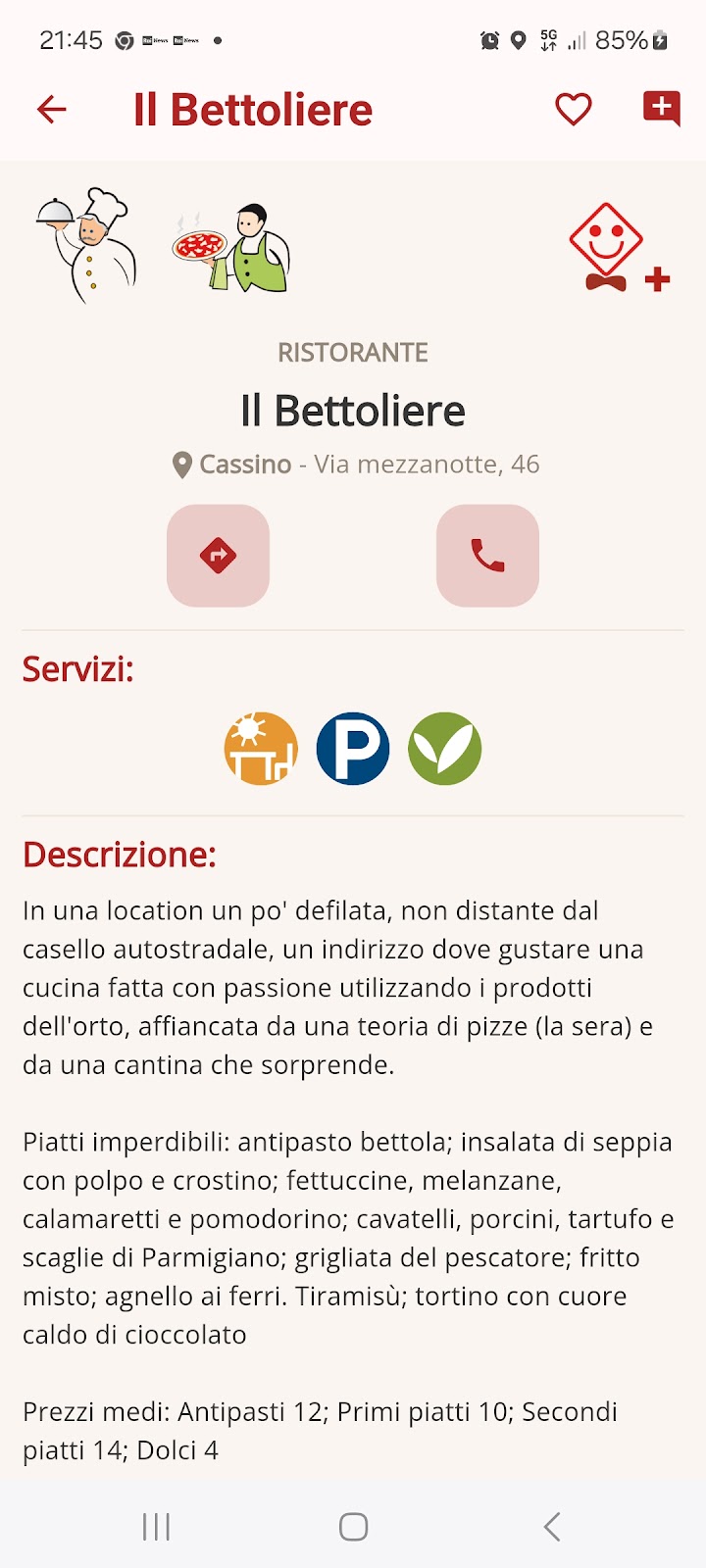Go to the phone home screen
Viewport: 706px width, 1568px height.
click(353, 1527)
